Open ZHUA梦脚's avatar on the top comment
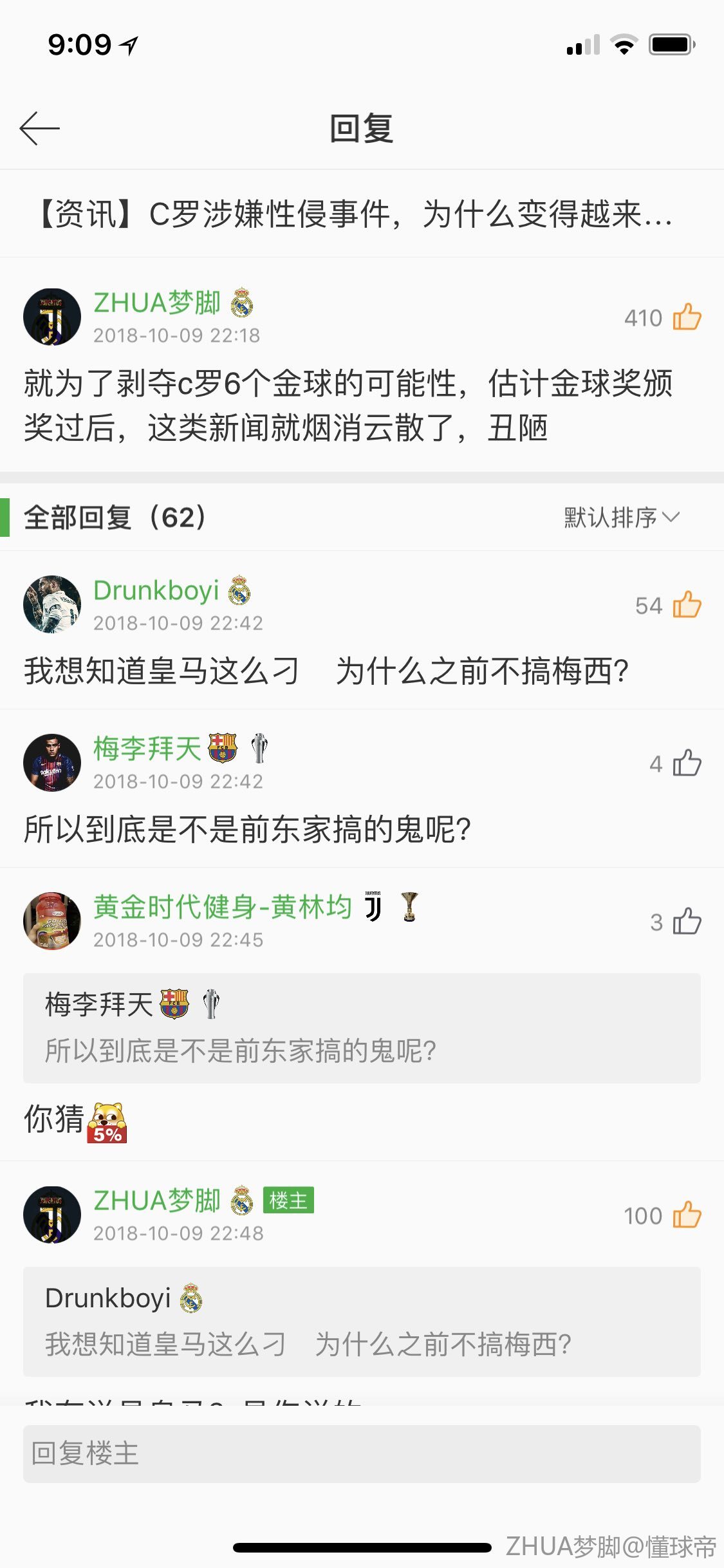Screen dimensions: 724x1568 [52, 317]
